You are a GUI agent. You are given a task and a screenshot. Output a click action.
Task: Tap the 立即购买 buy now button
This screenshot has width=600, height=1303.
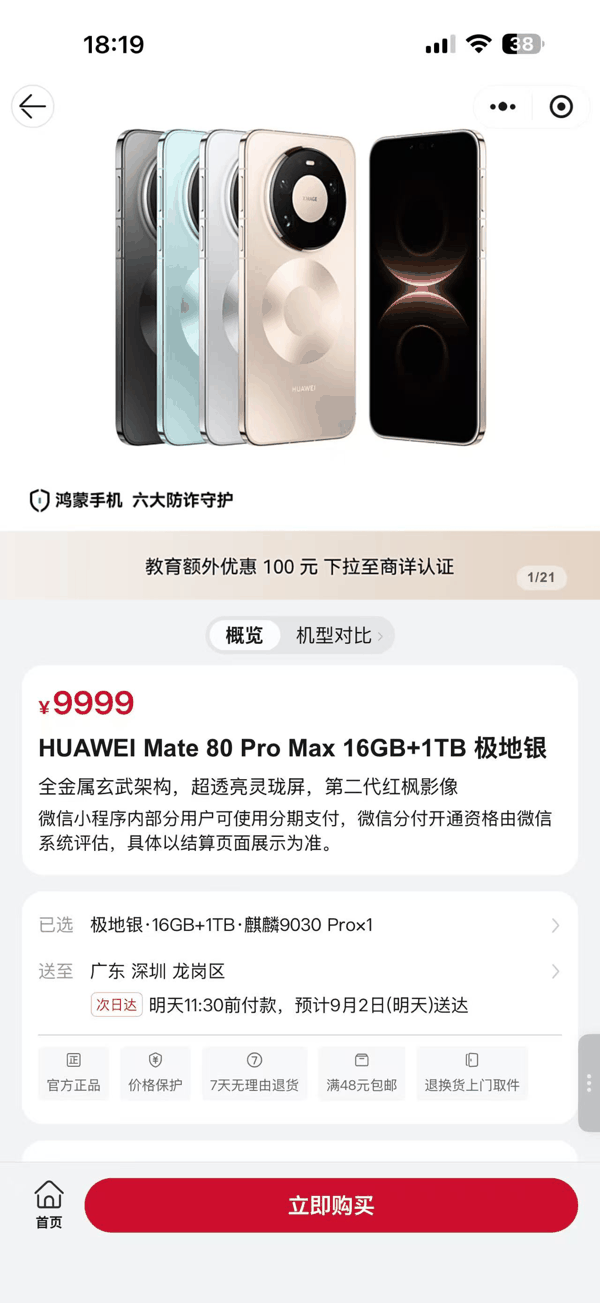click(331, 1205)
